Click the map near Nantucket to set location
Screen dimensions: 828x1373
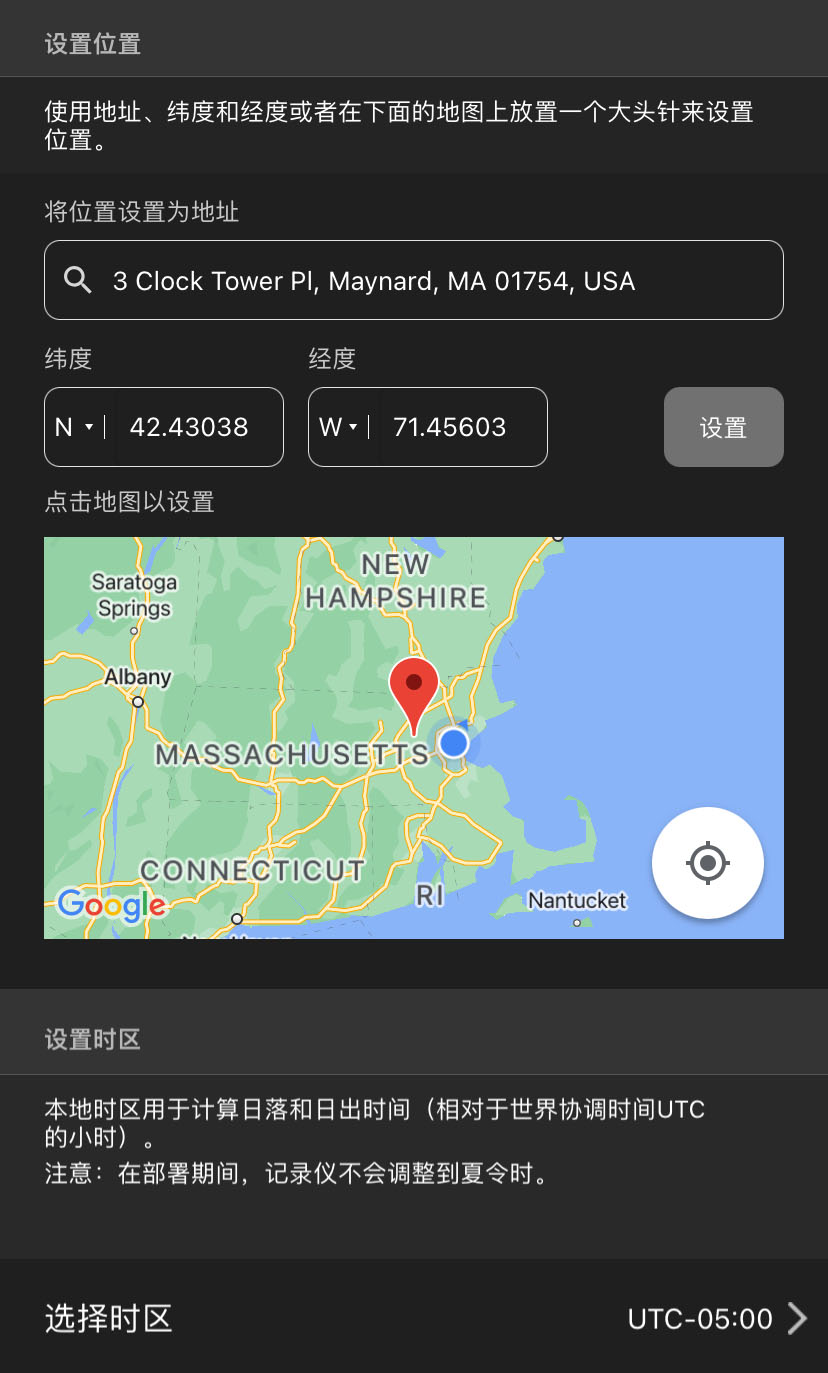[577, 900]
